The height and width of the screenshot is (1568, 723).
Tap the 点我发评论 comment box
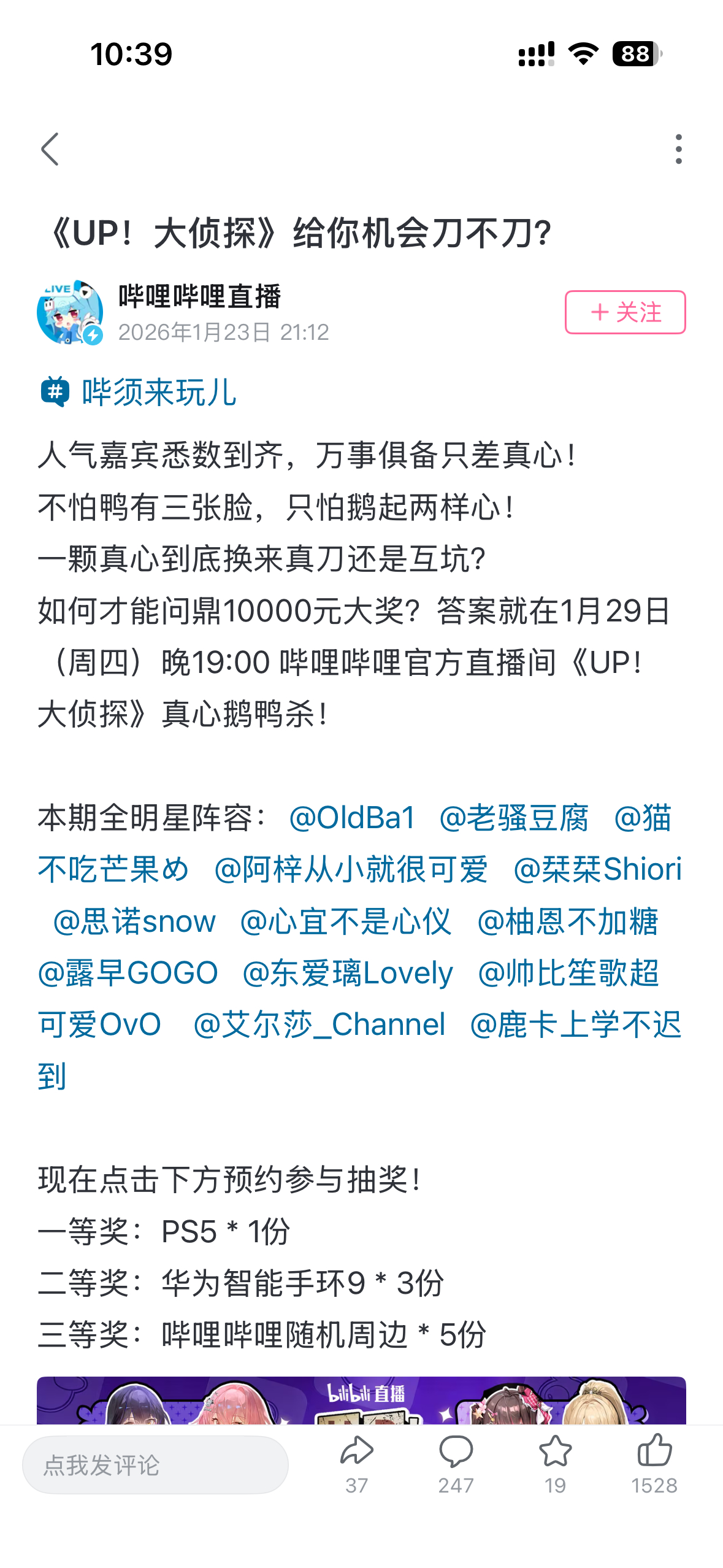(x=155, y=1465)
